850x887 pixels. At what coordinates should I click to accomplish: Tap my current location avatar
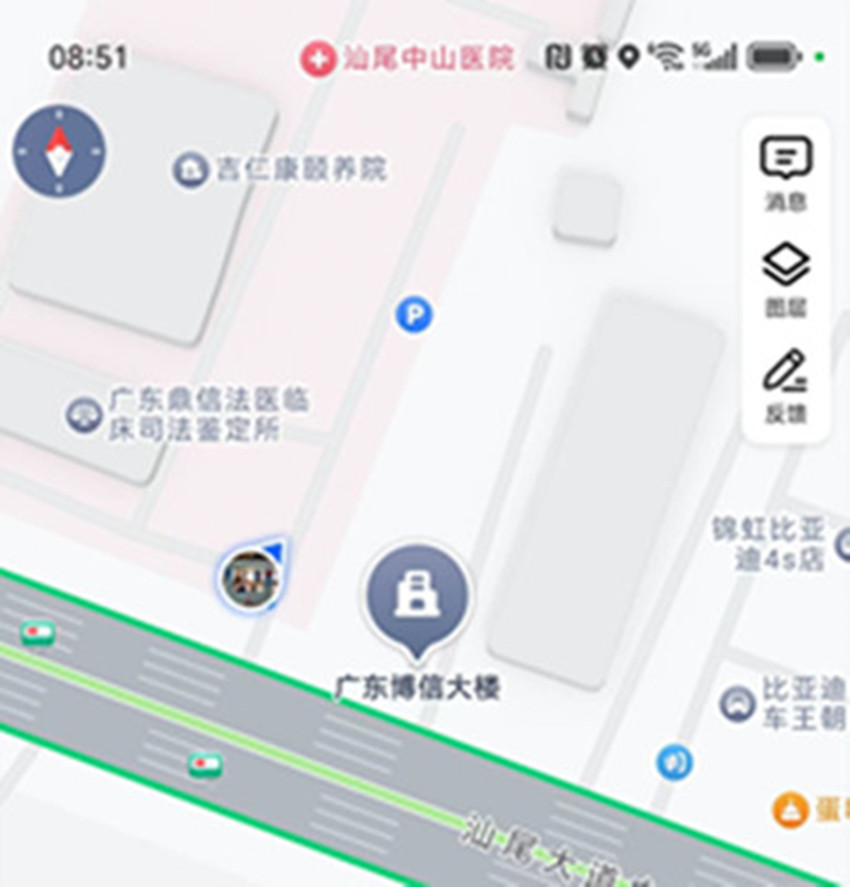(x=248, y=579)
